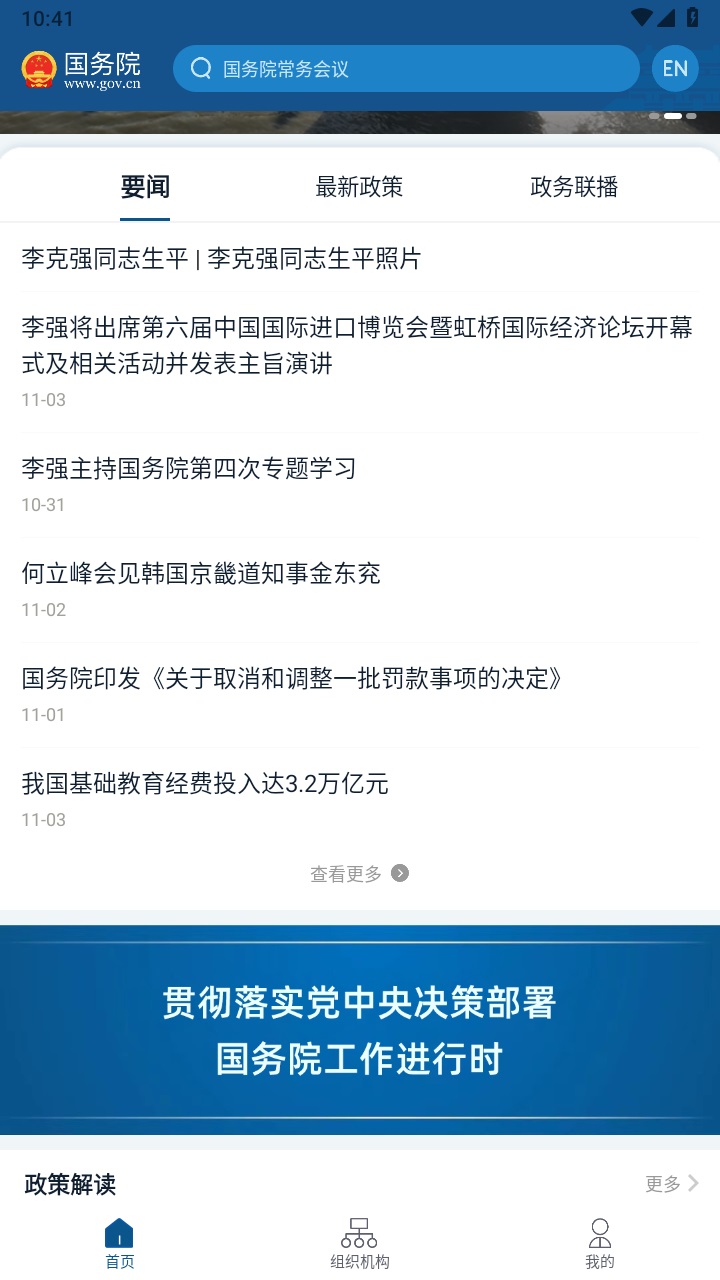
Task: Open the 取消和调整罚款事项 policy article
Action: pyautogui.click(x=292, y=679)
